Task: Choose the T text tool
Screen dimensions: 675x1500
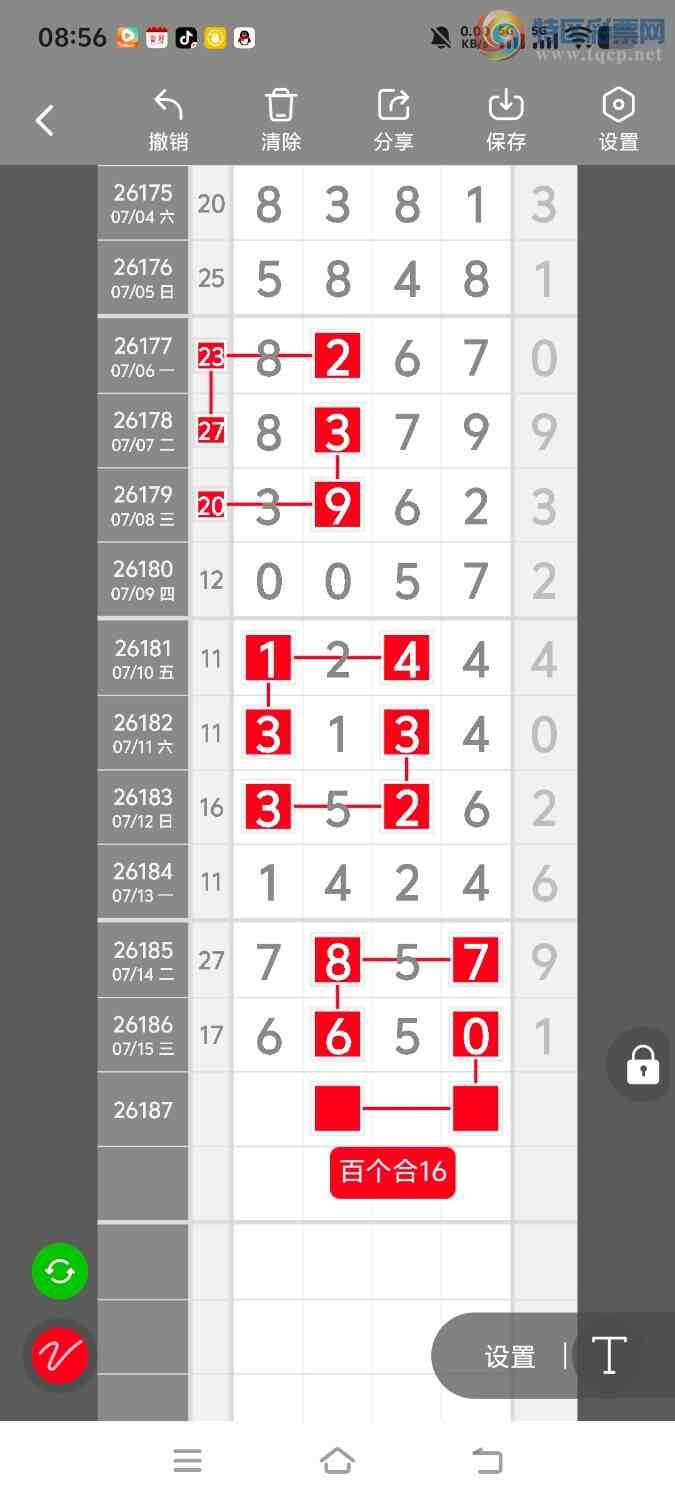Action: tap(609, 1356)
